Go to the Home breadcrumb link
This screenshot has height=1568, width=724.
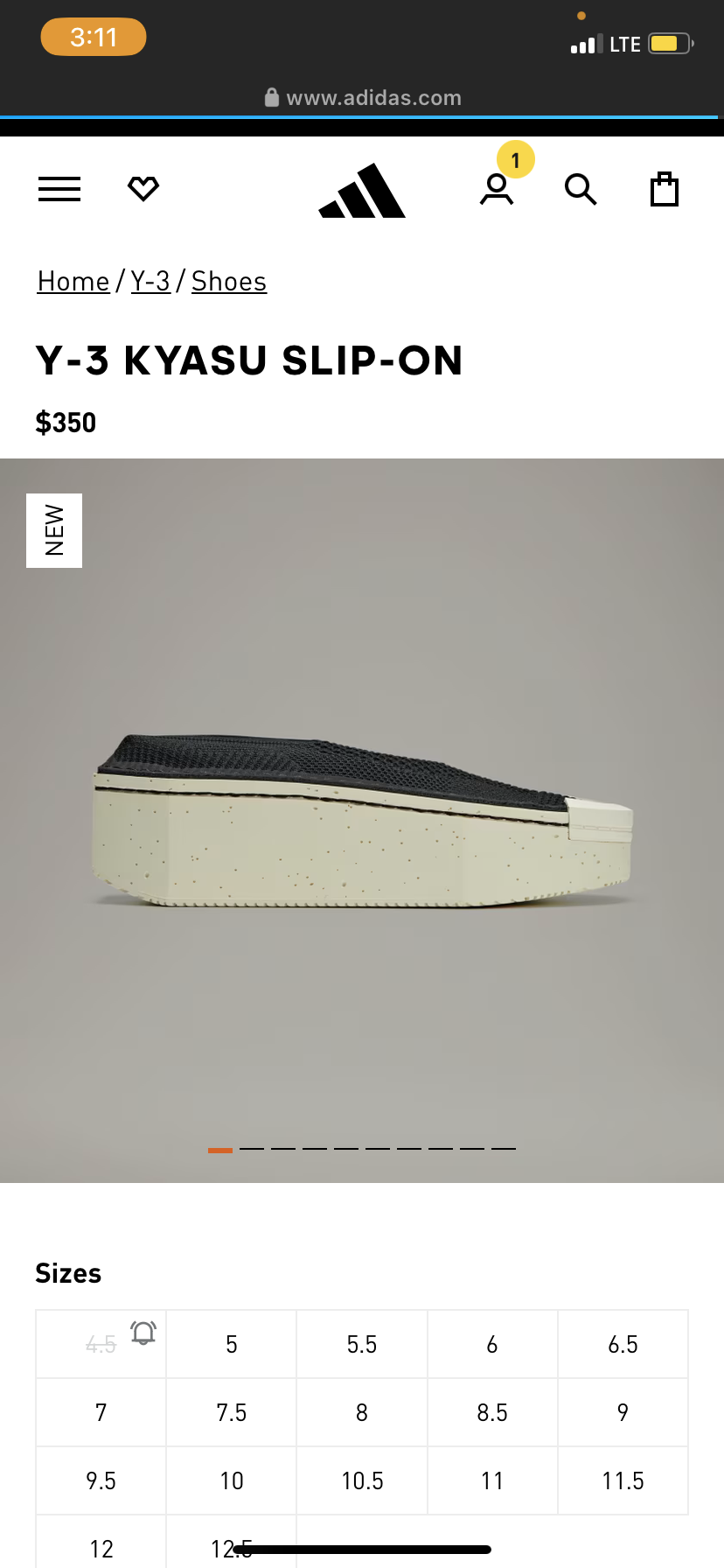pos(73,282)
